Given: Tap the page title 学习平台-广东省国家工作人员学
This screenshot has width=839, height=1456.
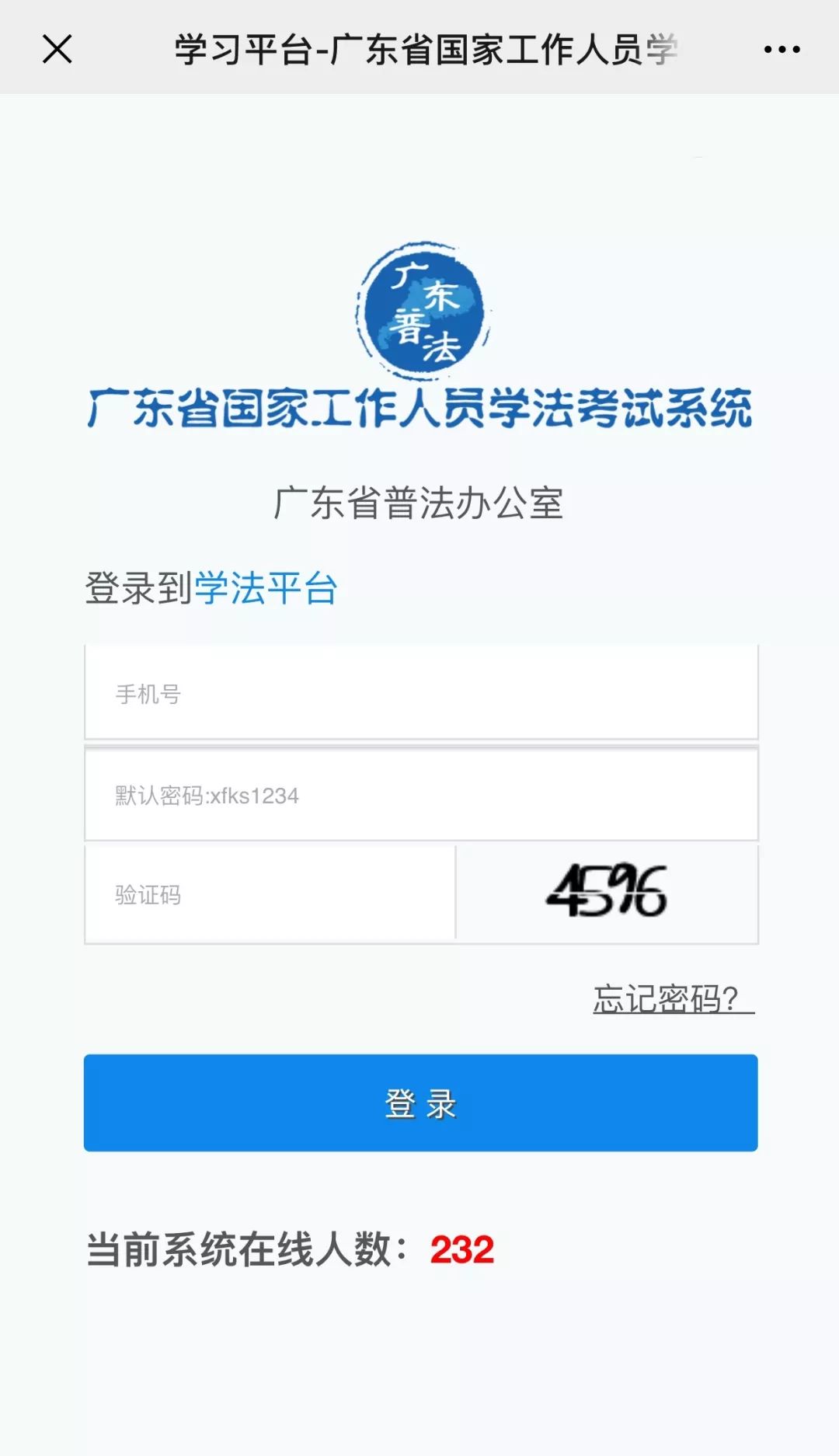Looking at the screenshot, I should pos(419,49).
